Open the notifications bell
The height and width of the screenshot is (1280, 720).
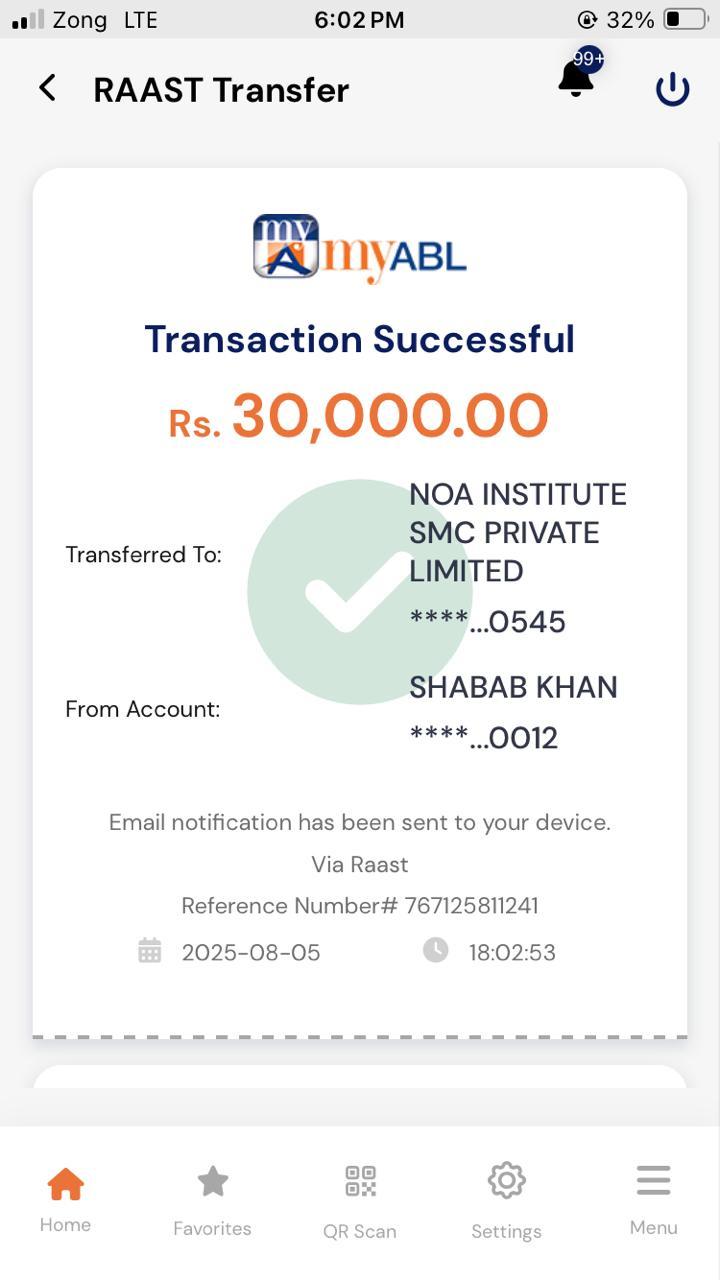coord(576,79)
